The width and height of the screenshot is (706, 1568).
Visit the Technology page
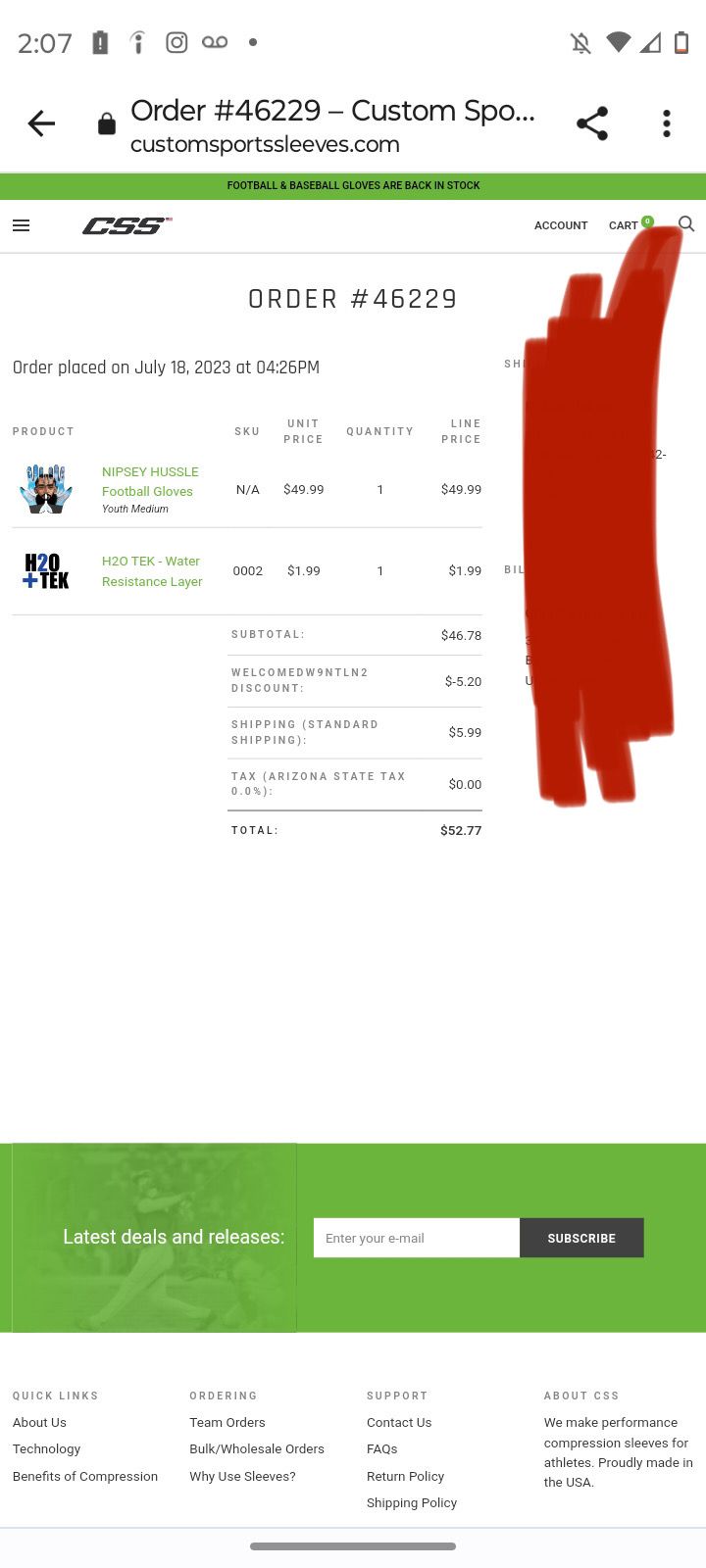pyautogui.click(x=46, y=1449)
